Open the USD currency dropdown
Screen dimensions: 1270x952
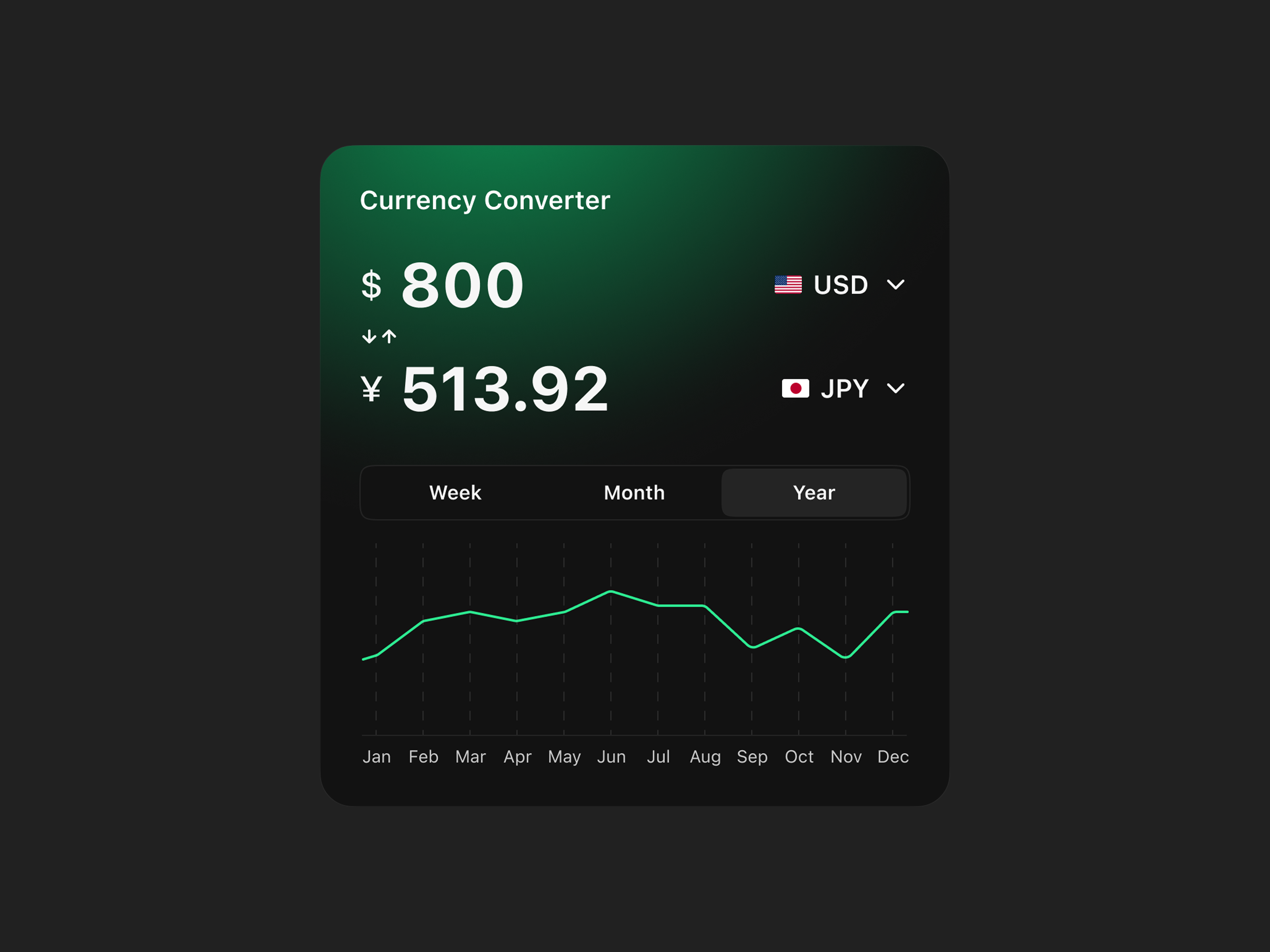[x=839, y=285]
